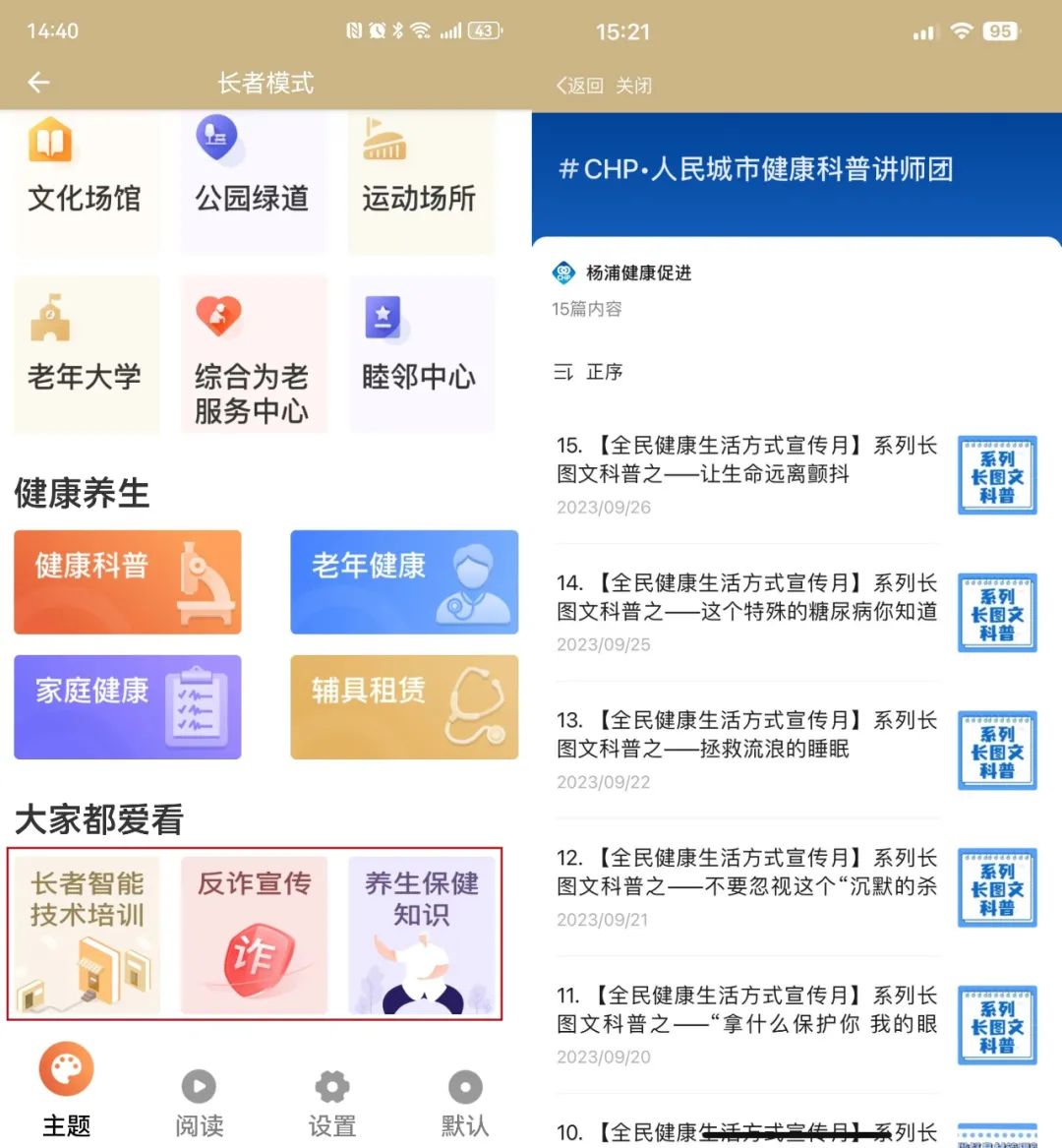Tap 关闭 to close the page

pos(633,86)
